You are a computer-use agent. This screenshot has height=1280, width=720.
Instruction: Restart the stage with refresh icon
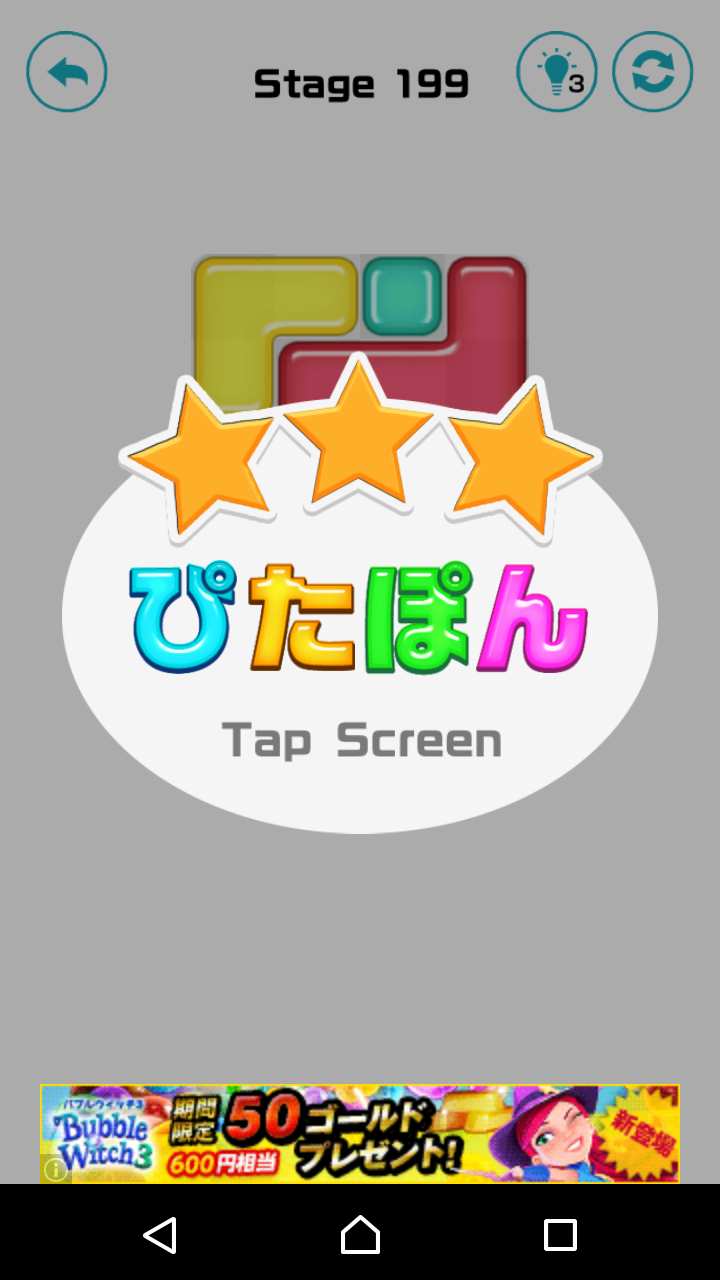(x=652, y=72)
